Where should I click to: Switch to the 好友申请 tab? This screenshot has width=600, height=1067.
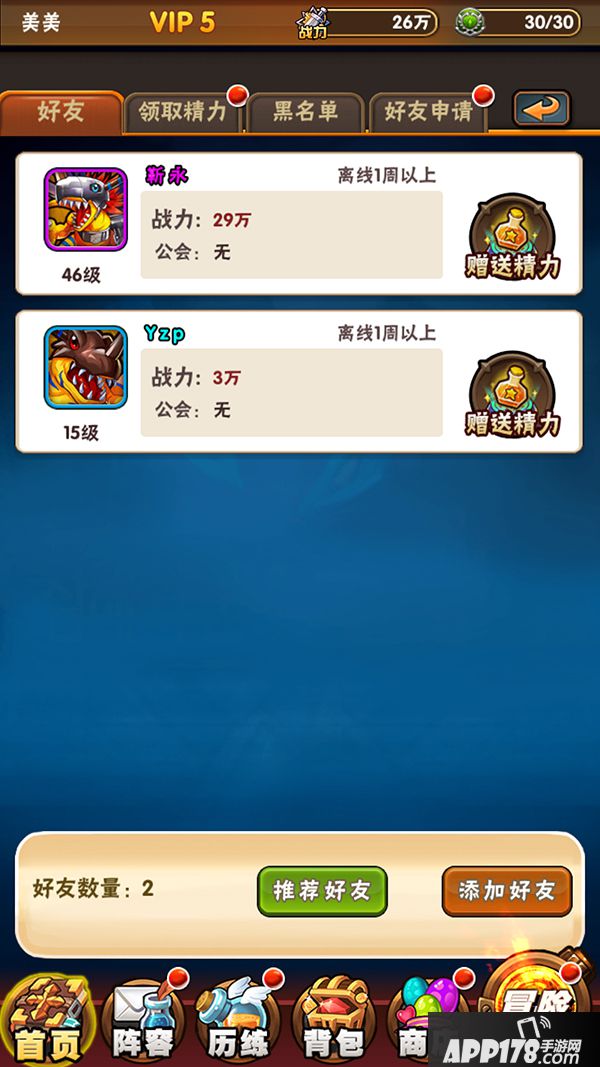coord(428,112)
